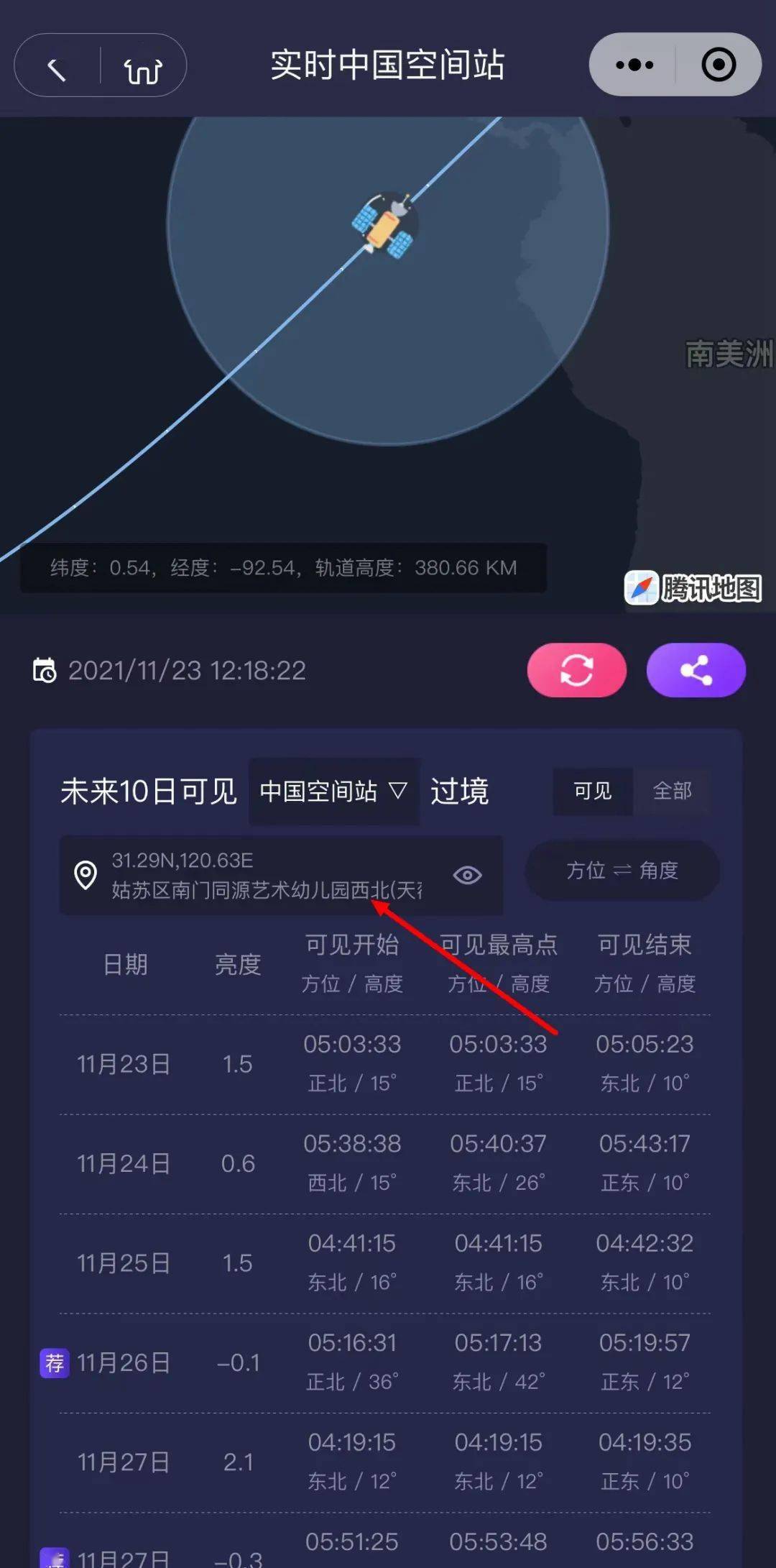The height and width of the screenshot is (1568, 776).
Task: Tap the 腾讯地图 map logo
Action: [693, 590]
